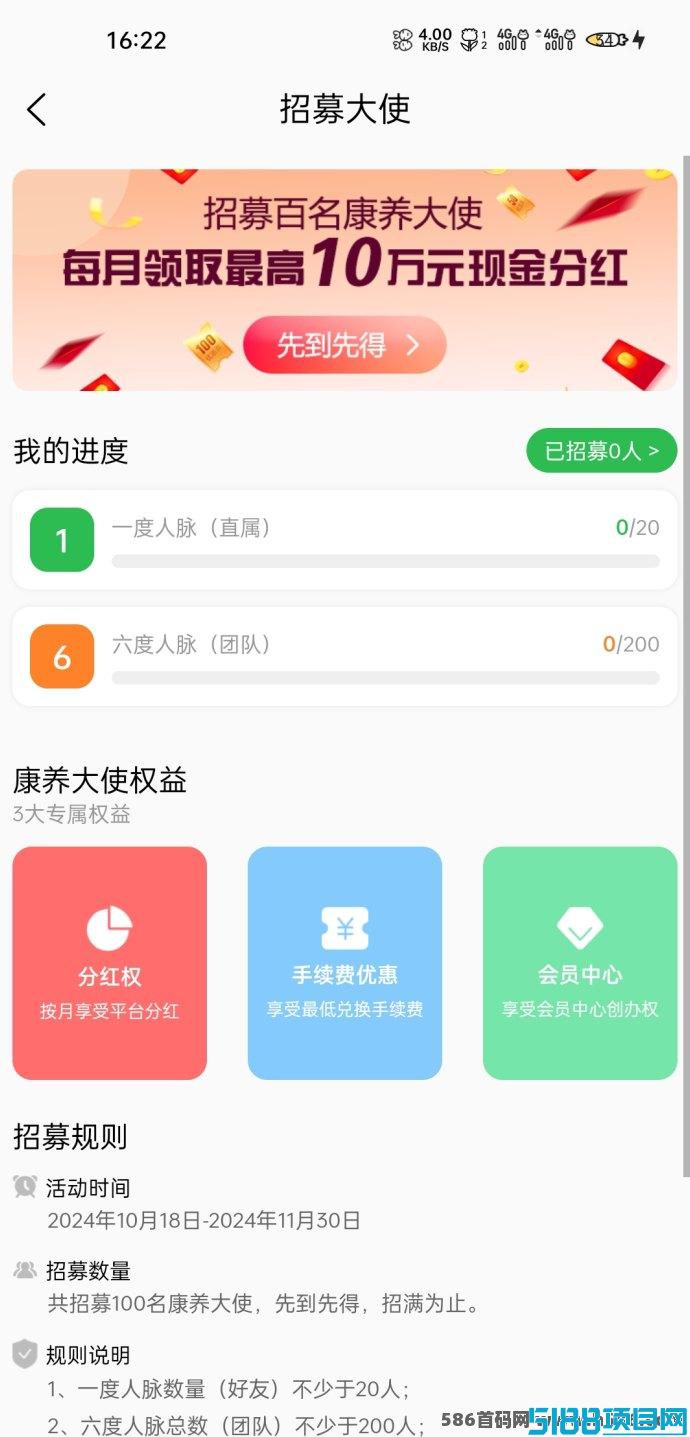Go back using the top-left arrow
The image size is (690, 1437).
coord(37,109)
